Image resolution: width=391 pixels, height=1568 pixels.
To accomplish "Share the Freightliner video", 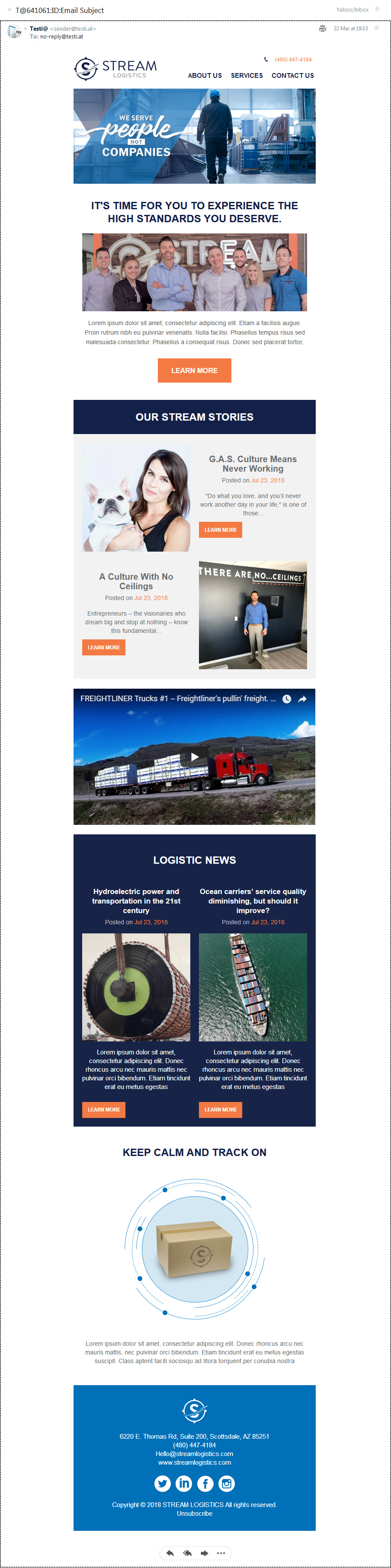I will [302, 699].
